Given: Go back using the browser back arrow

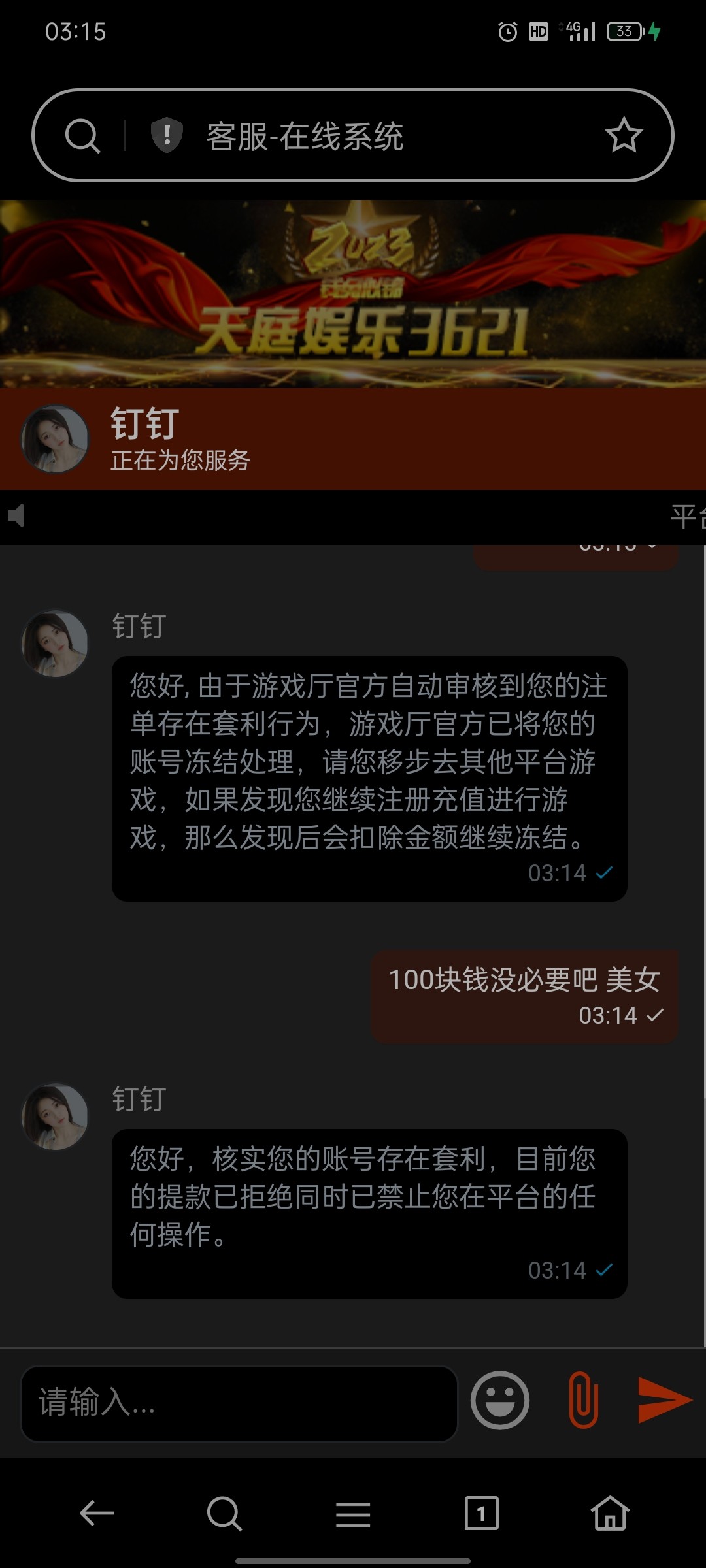Looking at the screenshot, I should [x=97, y=1513].
